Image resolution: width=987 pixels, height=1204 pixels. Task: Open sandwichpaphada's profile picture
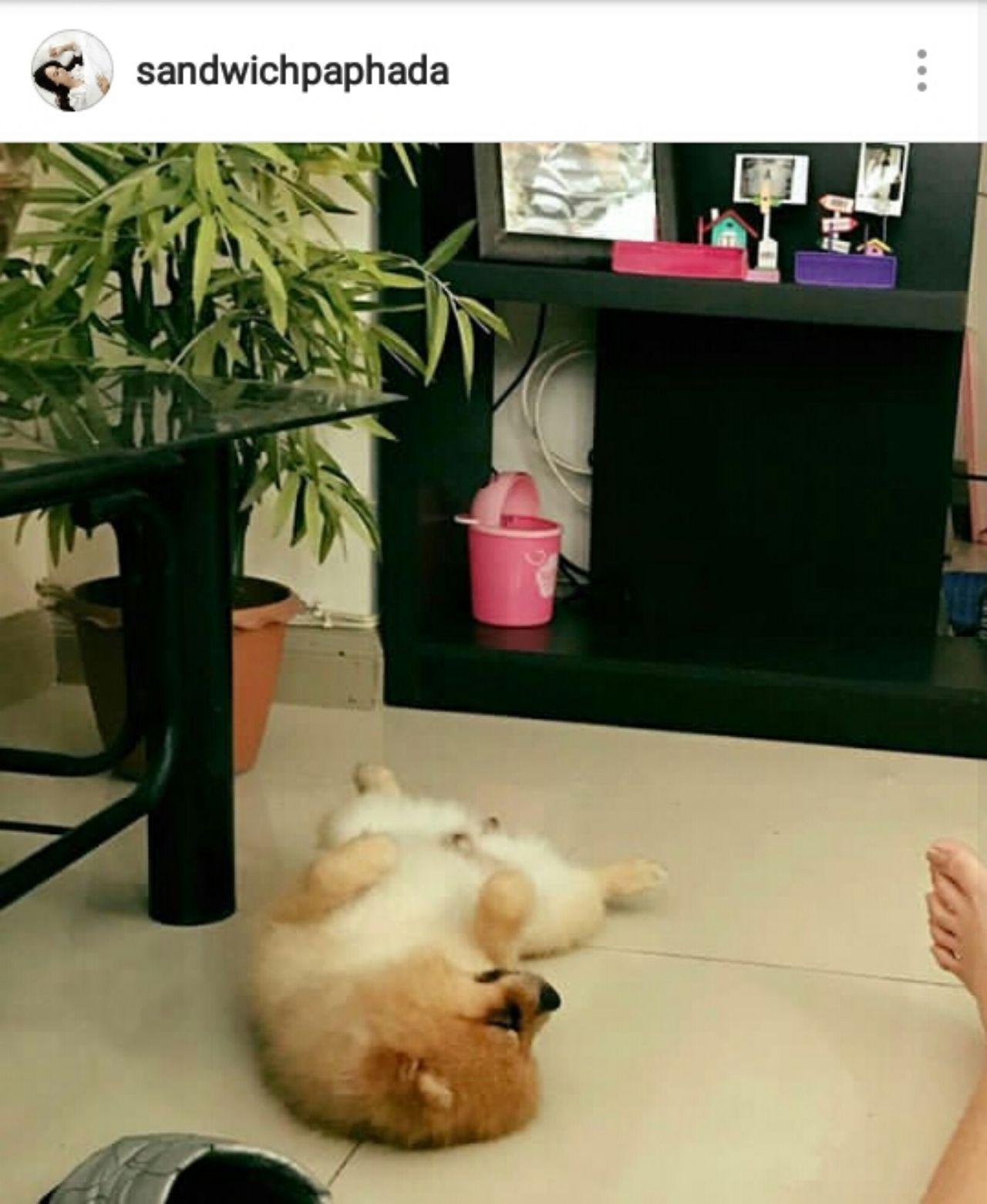pyautogui.click(x=72, y=72)
